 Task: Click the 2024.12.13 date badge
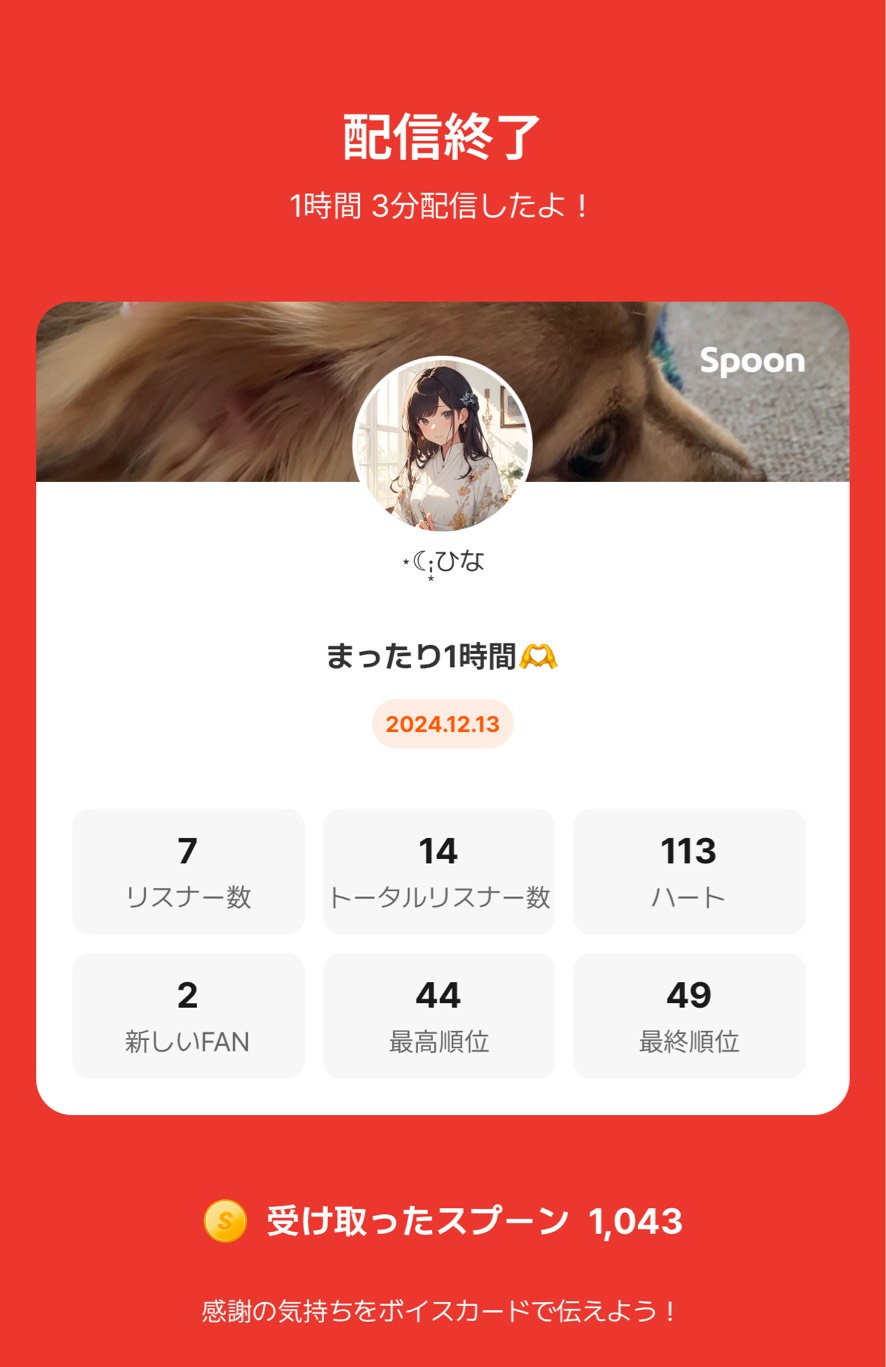443,725
